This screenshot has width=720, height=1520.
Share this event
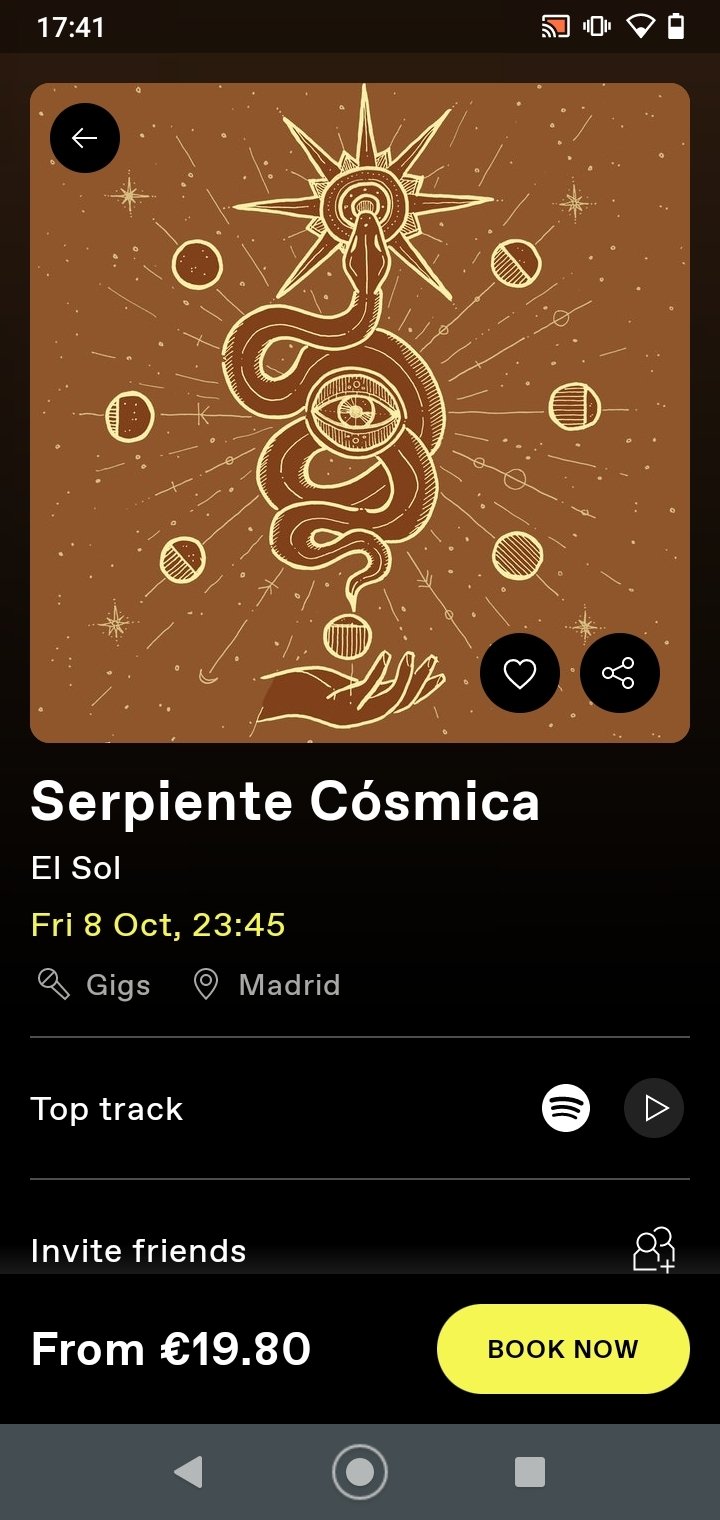click(620, 673)
